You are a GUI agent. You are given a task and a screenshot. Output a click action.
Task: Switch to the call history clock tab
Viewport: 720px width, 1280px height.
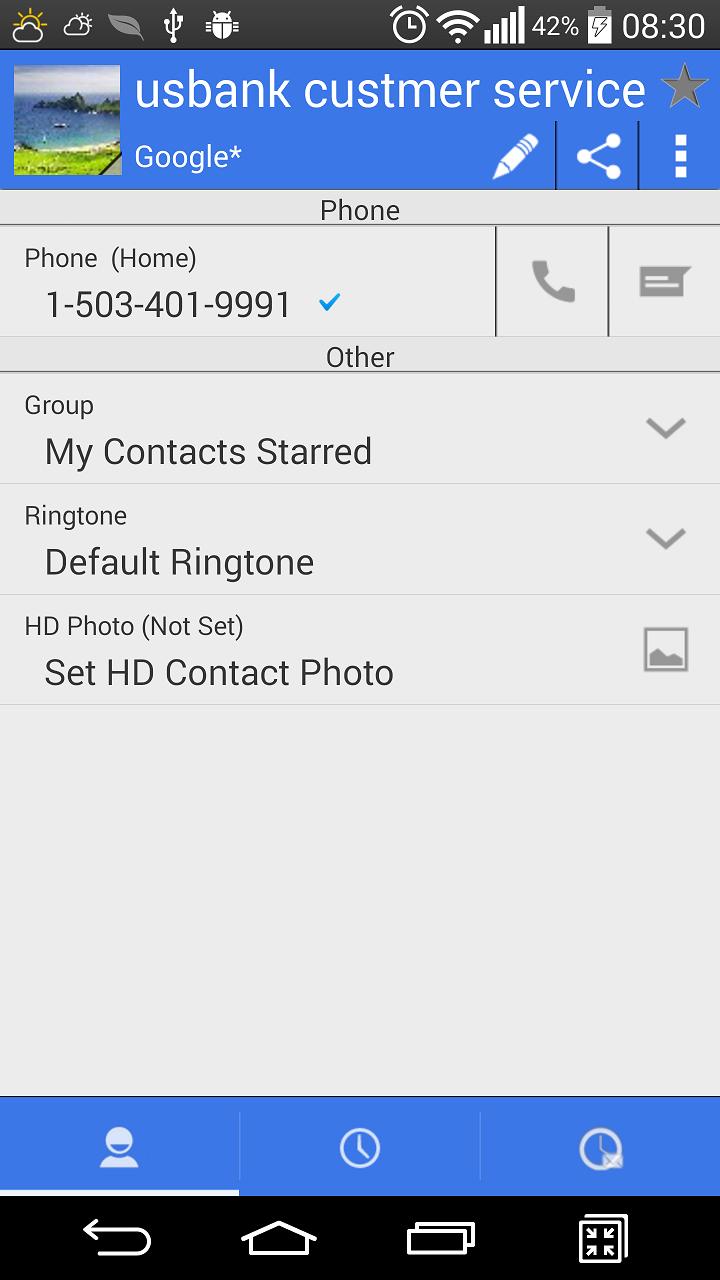pos(359,1147)
